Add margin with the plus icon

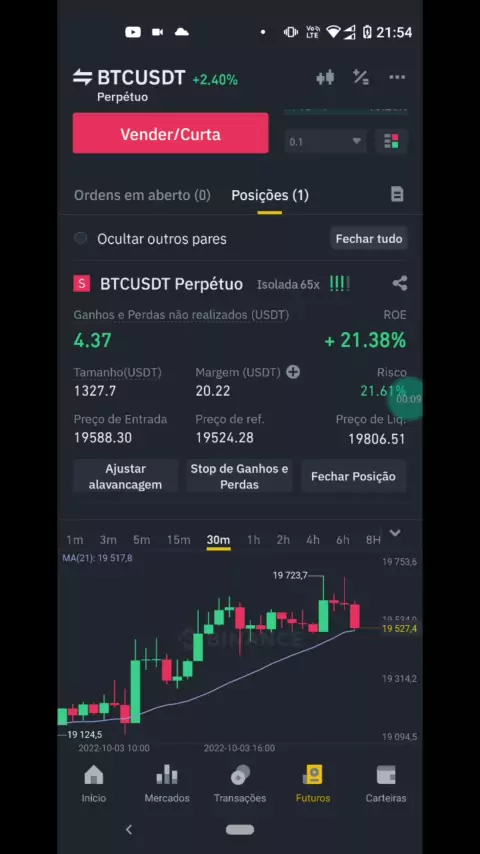[x=293, y=373]
